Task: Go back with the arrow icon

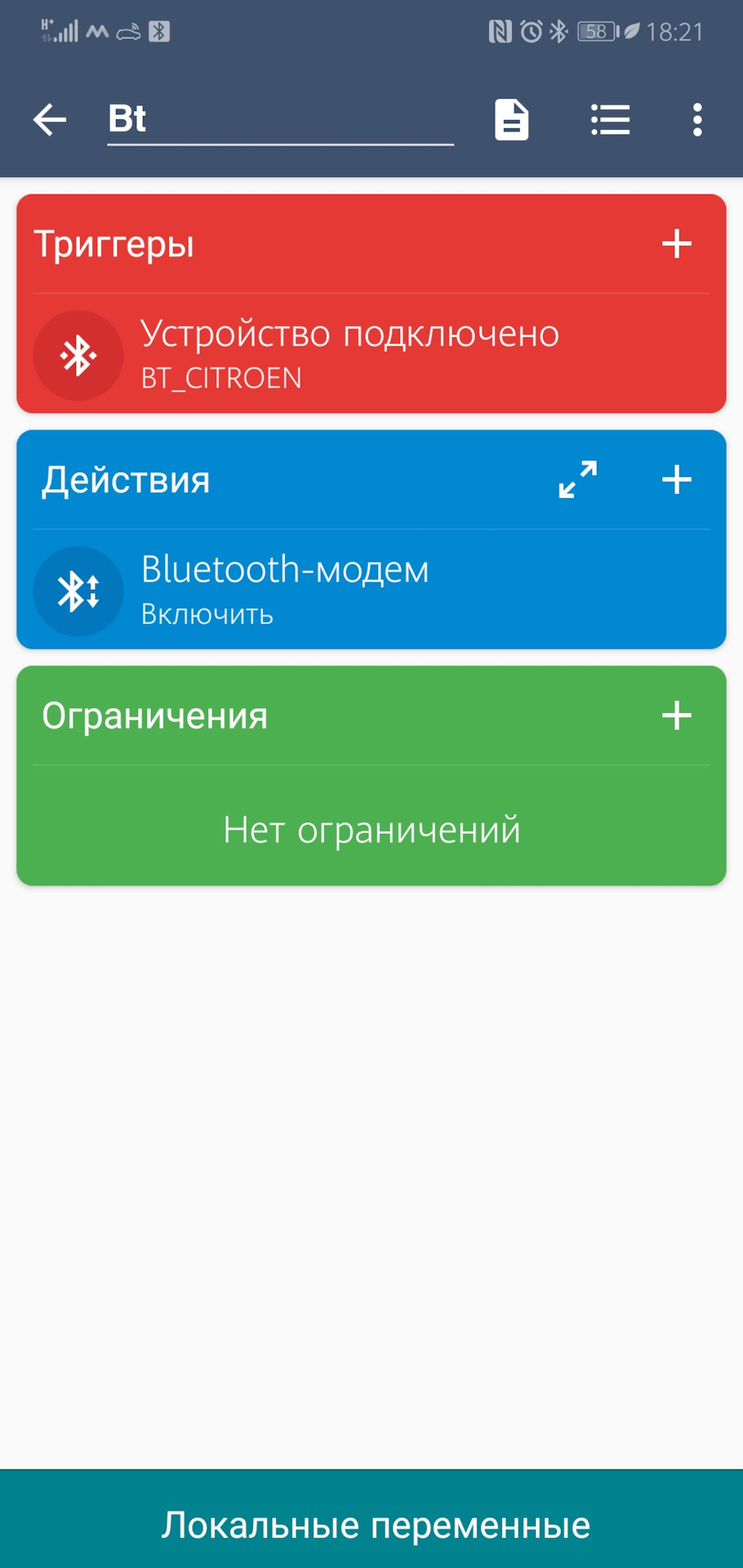Action: point(49,120)
